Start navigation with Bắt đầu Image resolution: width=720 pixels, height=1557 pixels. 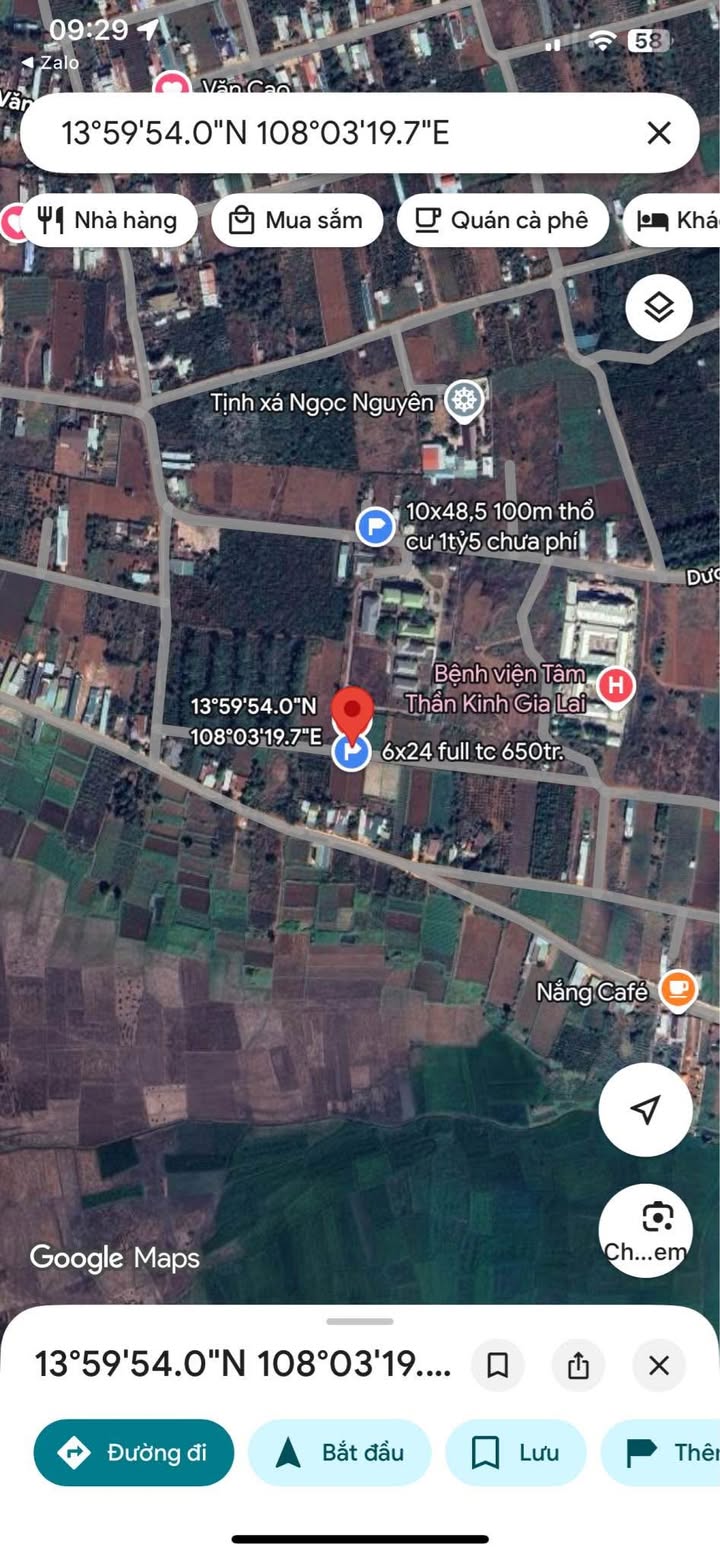coord(339,1452)
